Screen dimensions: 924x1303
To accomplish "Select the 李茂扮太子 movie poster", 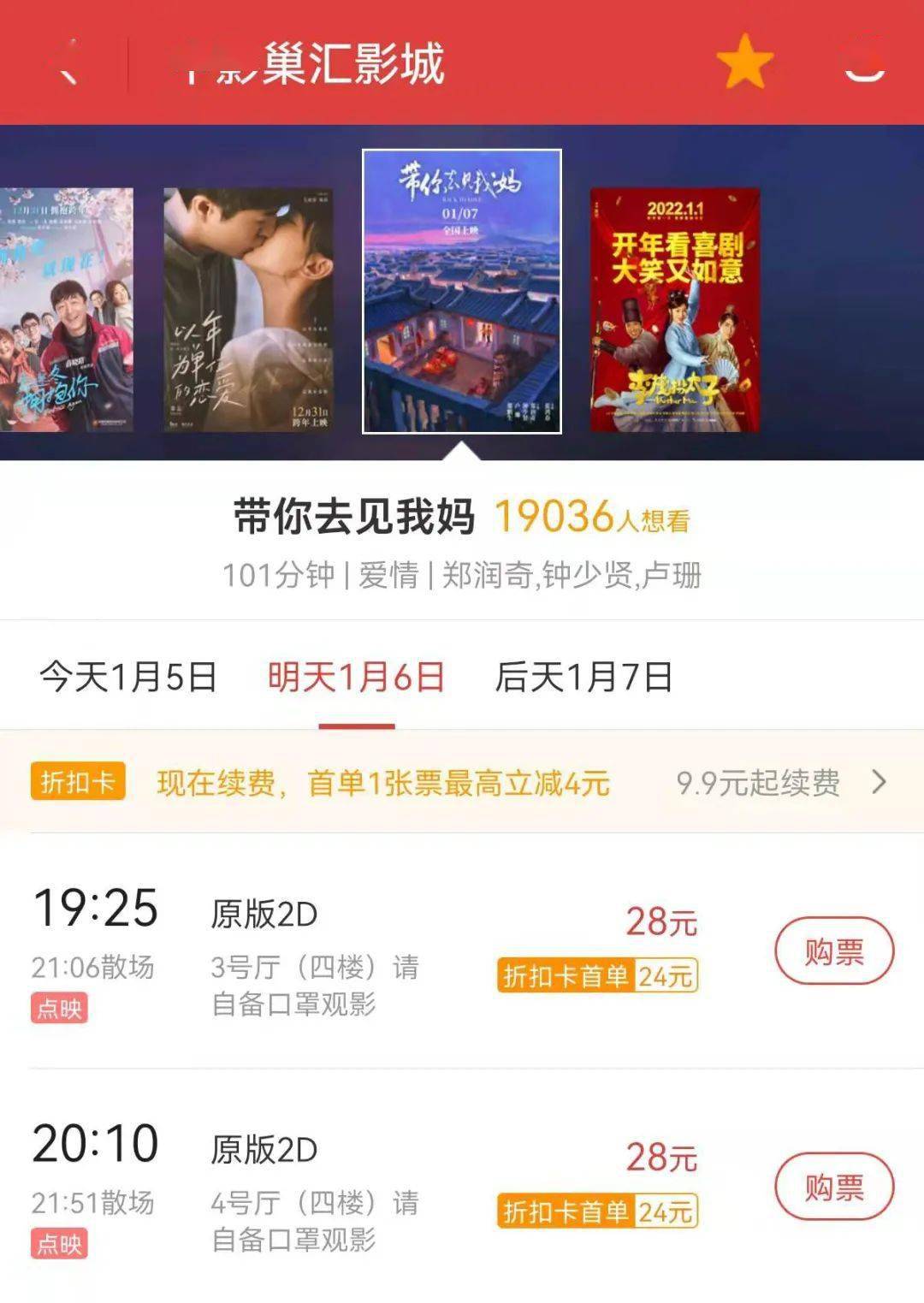I will point(675,310).
